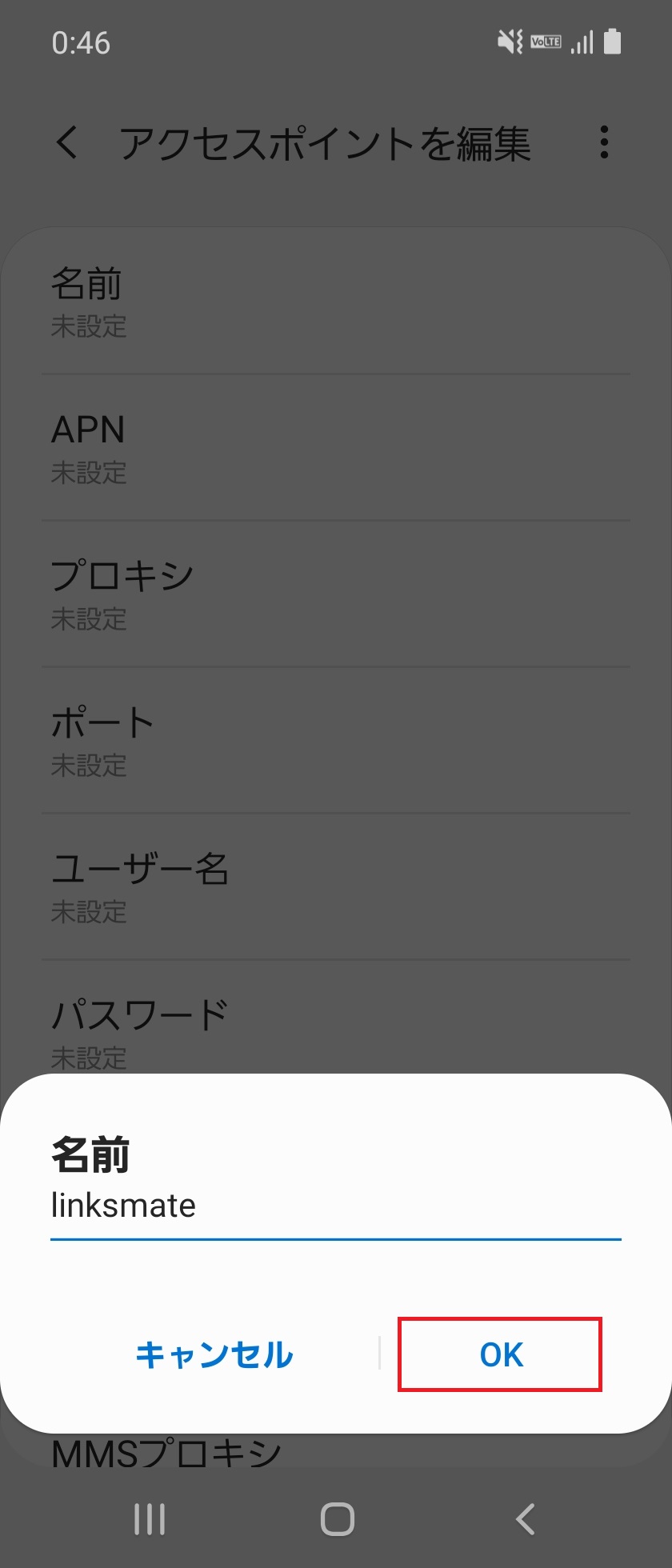Open the ポート setting entry
Screen dimensions: 672x1568
coord(336,741)
